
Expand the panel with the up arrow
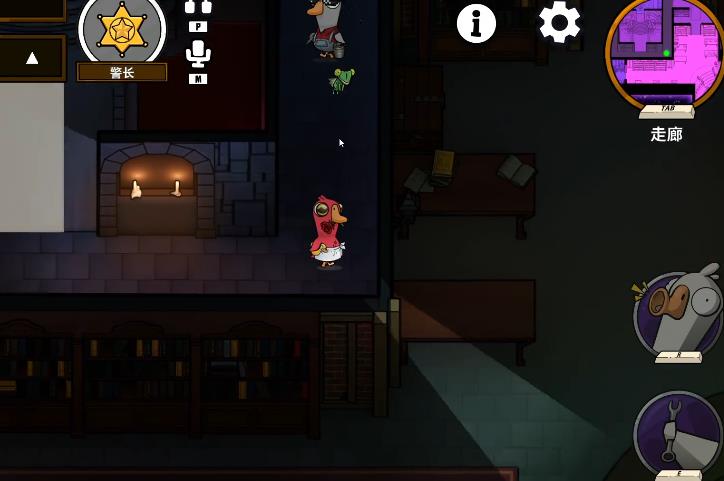pyautogui.click(x=32, y=58)
